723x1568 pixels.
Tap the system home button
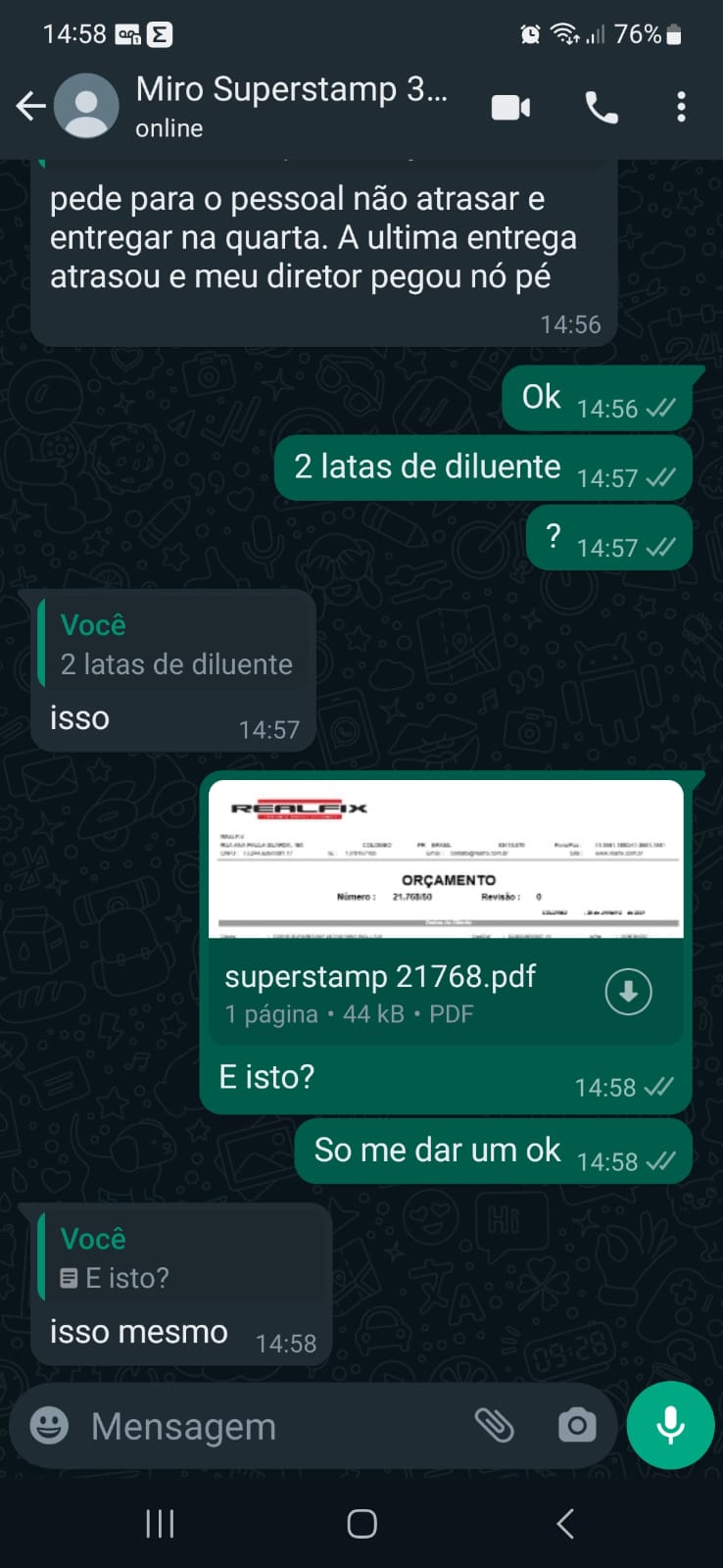coord(361,1523)
